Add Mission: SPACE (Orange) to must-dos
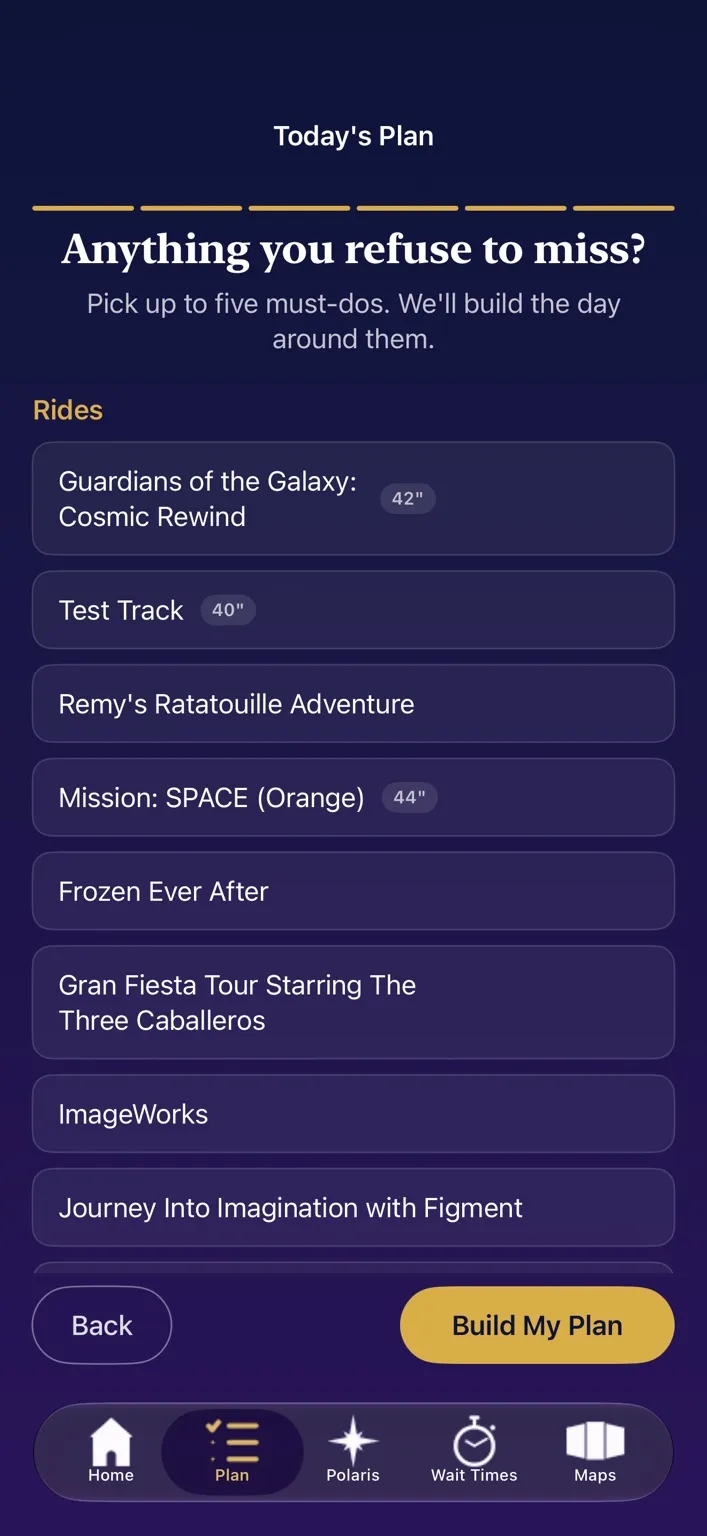The image size is (707, 1536). 353,797
